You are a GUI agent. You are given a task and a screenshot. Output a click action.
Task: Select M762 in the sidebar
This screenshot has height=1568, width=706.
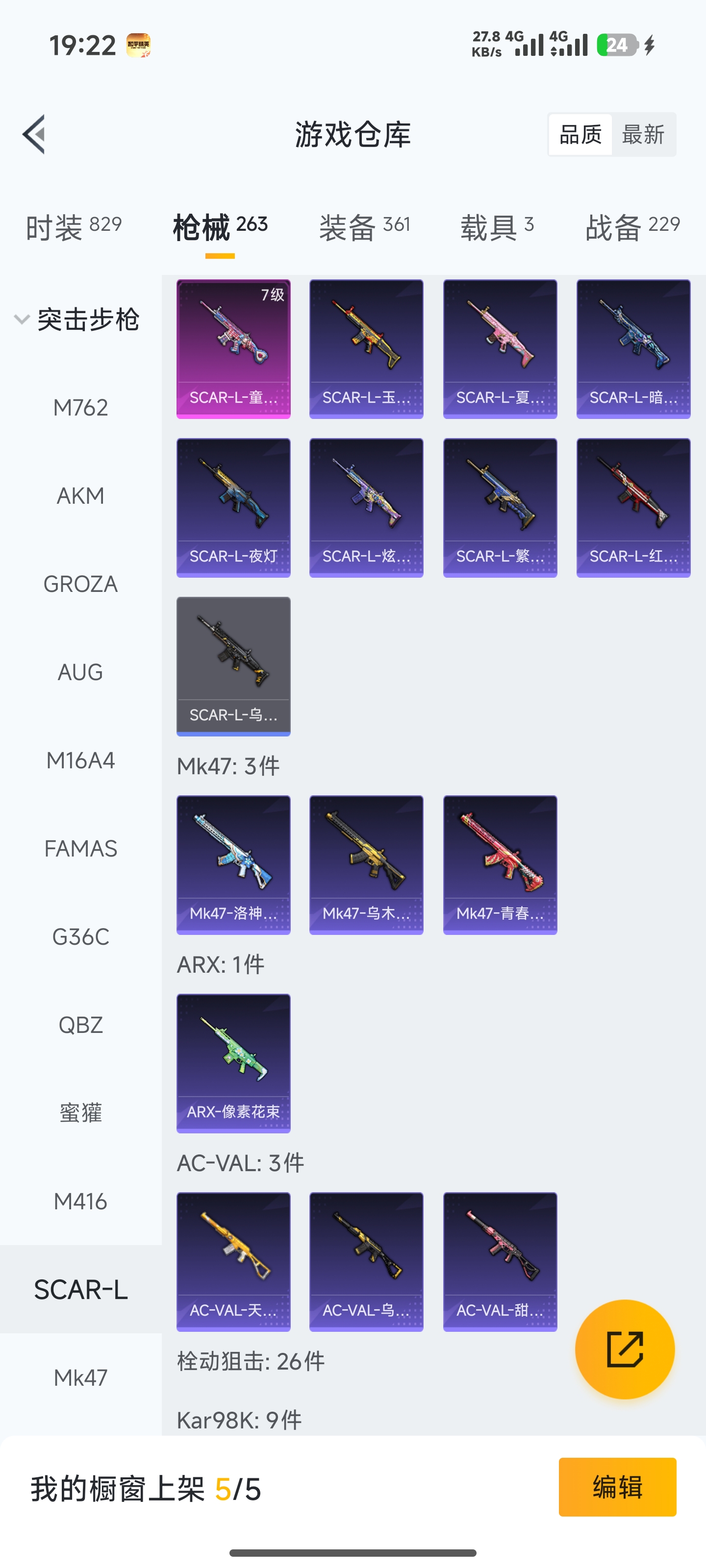80,407
